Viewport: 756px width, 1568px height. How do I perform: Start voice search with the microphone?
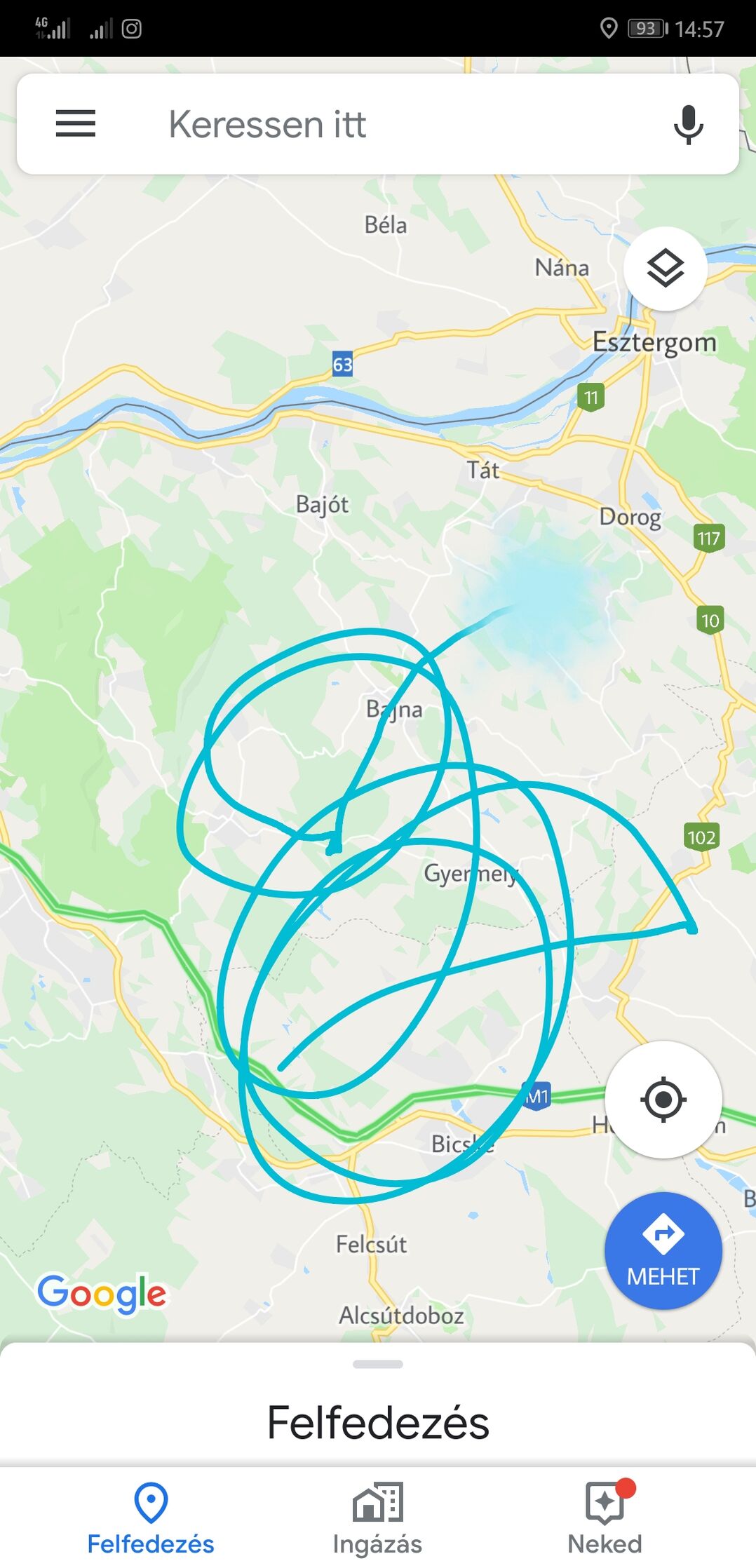coord(688,124)
